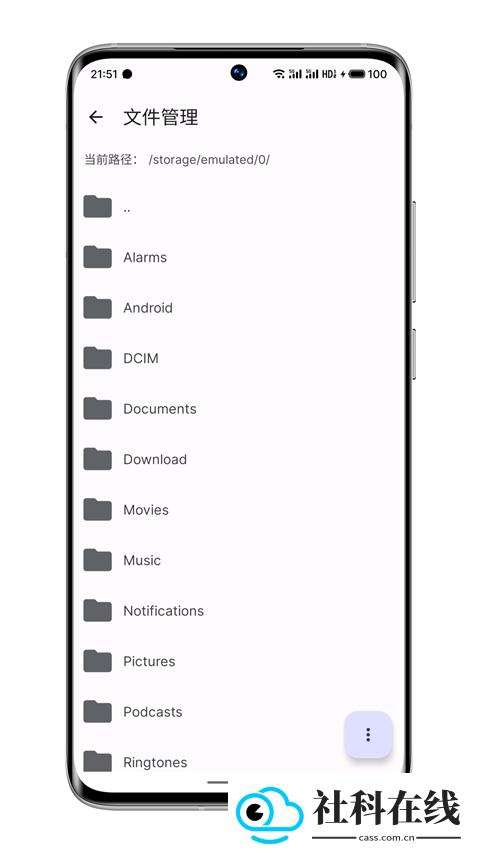Tap the floating three-dot menu button
Image resolution: width=480 pixels, height=853 pixels.
point(368,735)
